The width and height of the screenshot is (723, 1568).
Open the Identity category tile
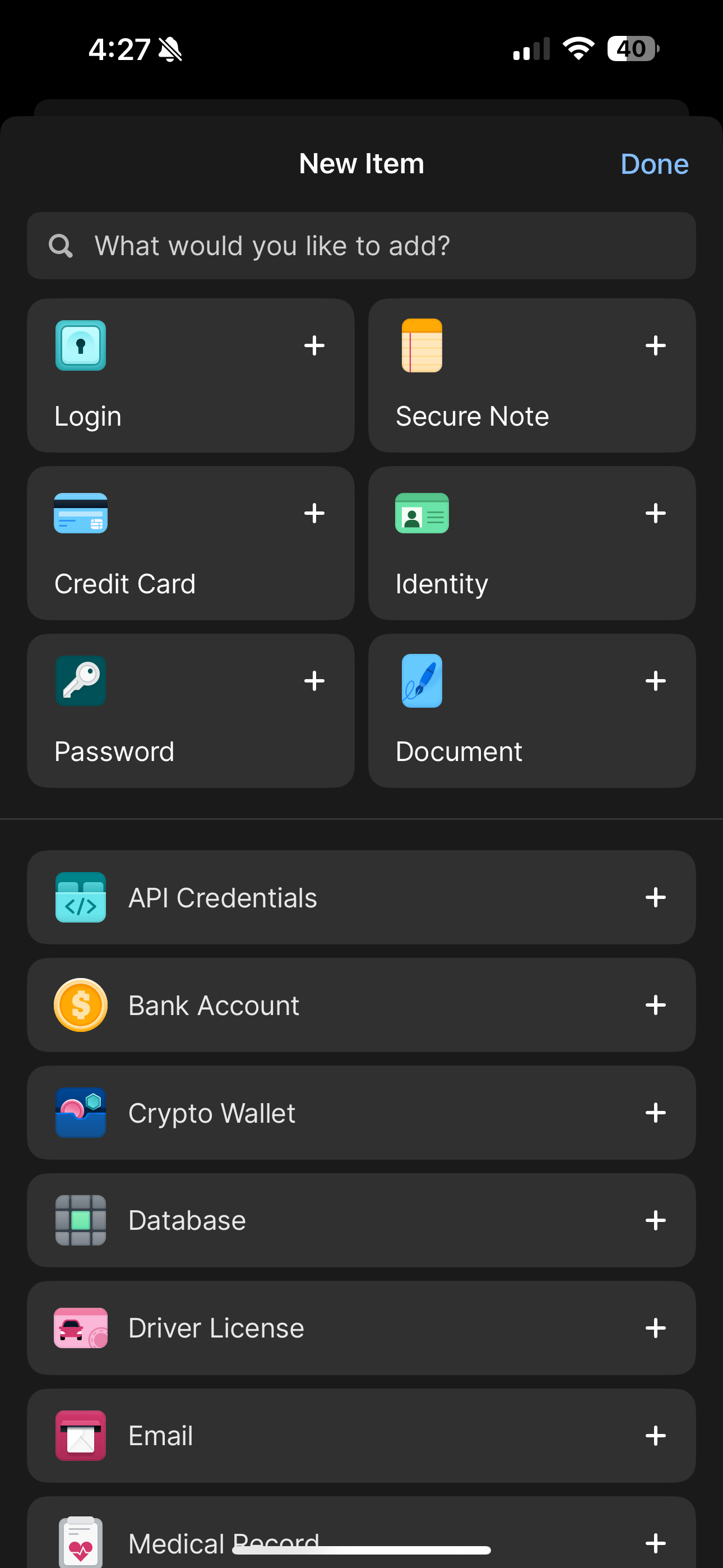[532, 542]
